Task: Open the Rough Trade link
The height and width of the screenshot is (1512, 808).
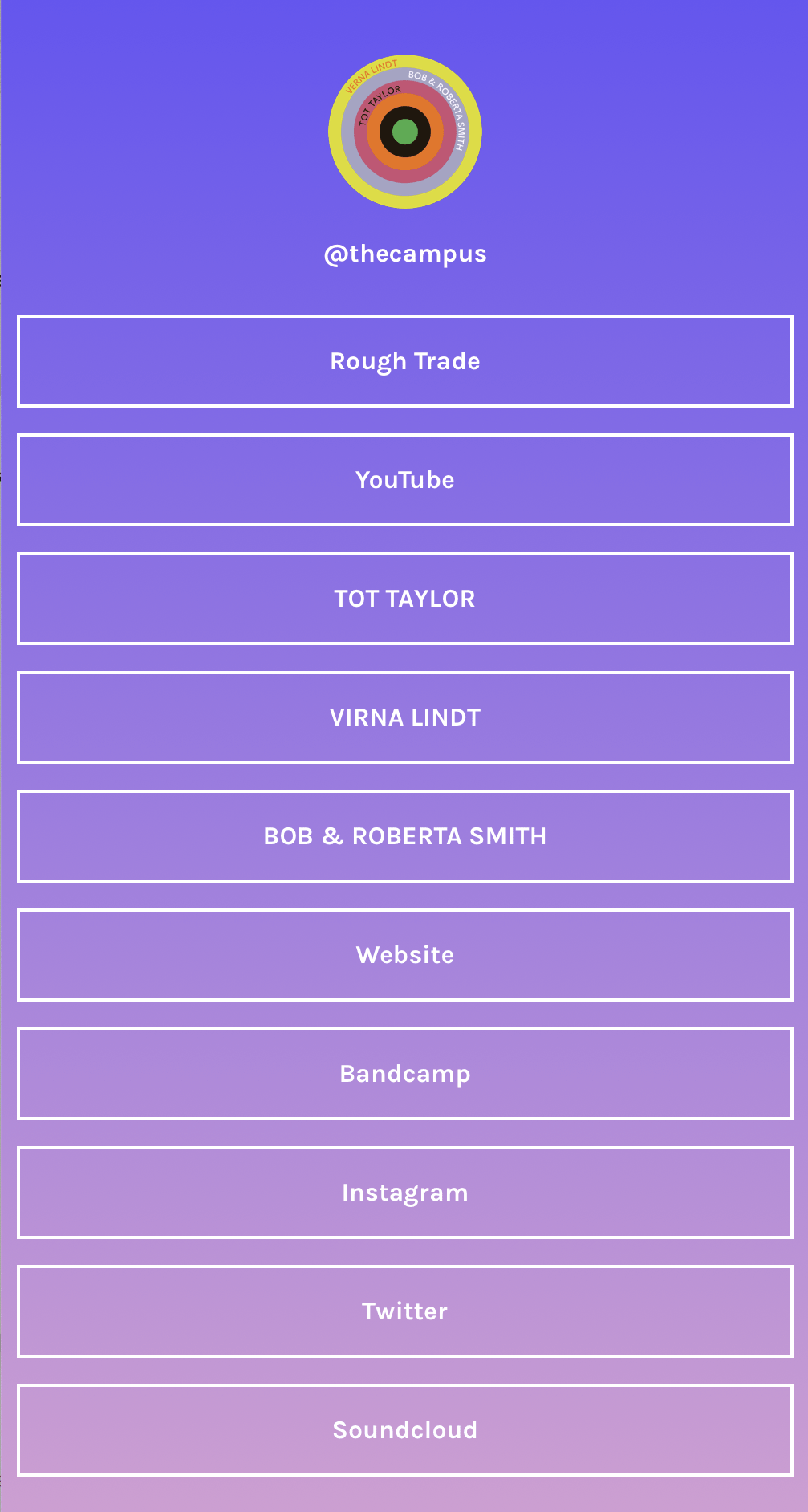Action: (404, 361)
